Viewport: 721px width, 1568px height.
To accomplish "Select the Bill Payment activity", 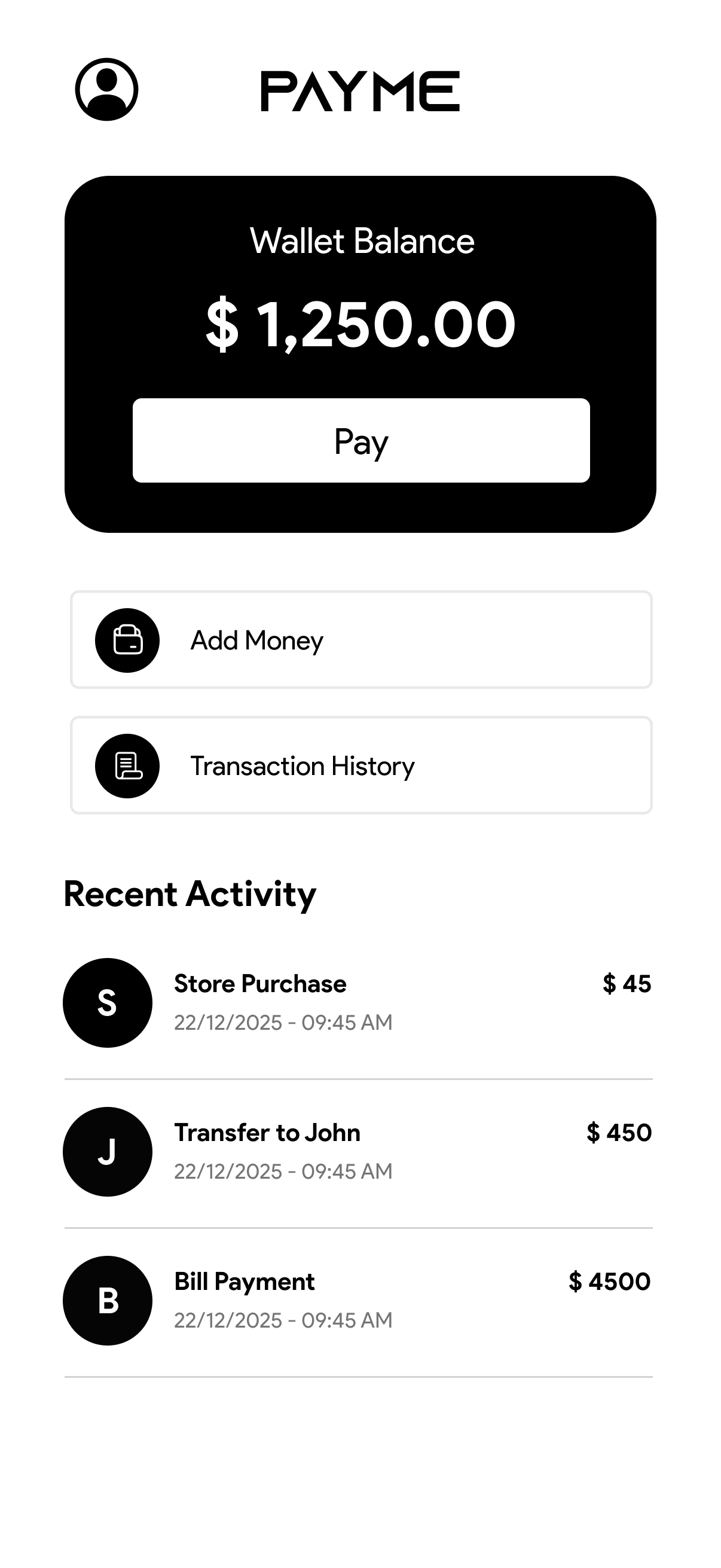I will point(358,1300).
